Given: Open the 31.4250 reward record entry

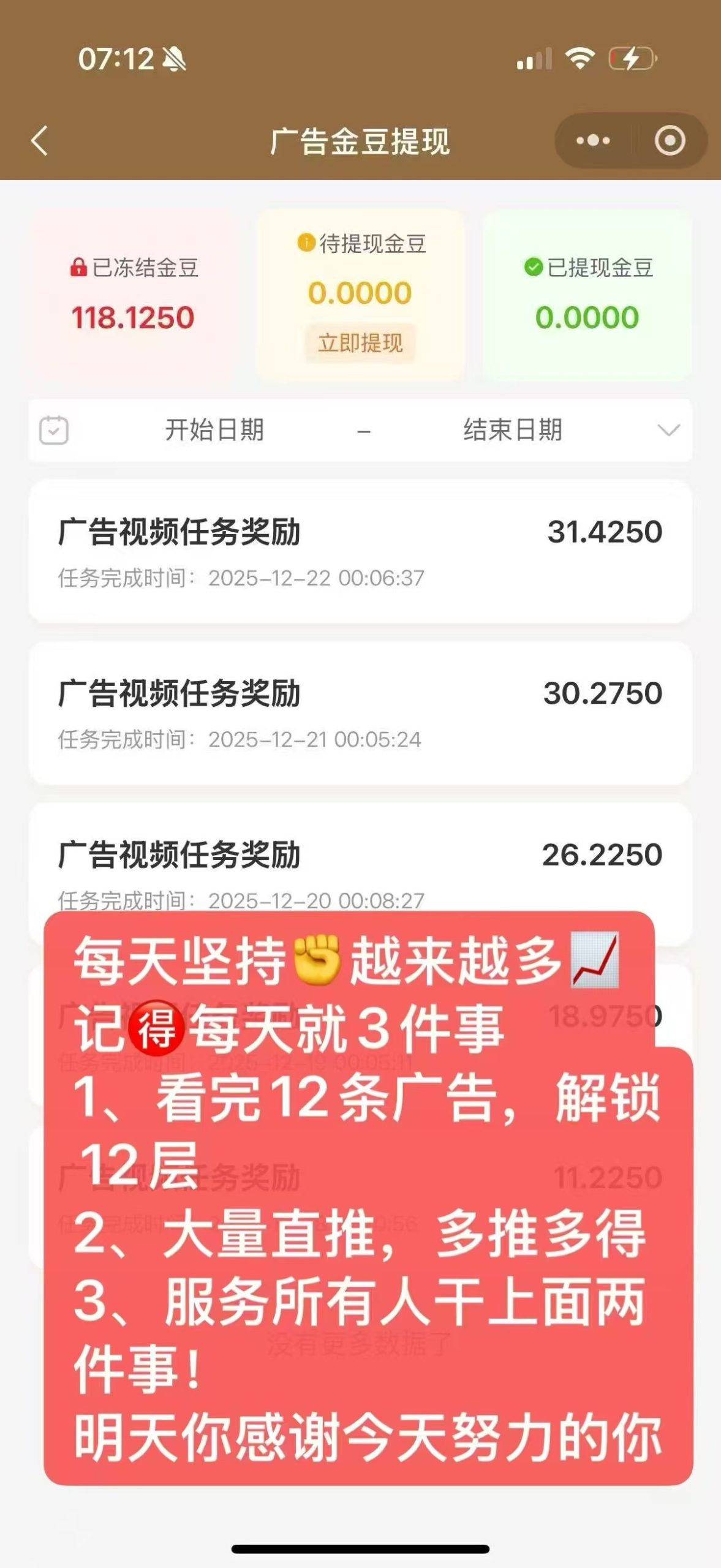Looking at the screenshot, I should pos(361,551).
